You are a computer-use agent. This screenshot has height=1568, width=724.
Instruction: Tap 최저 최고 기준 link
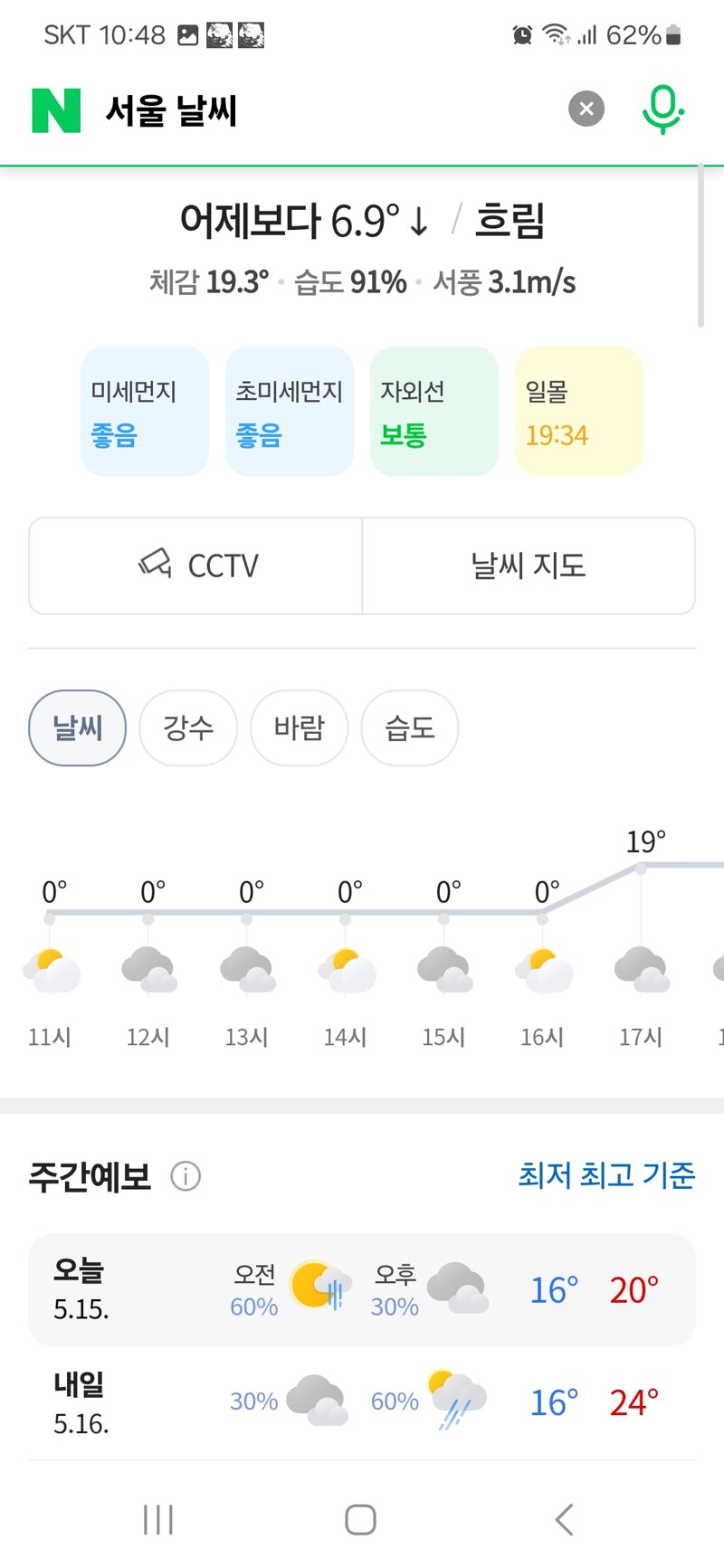point(606,1175)
